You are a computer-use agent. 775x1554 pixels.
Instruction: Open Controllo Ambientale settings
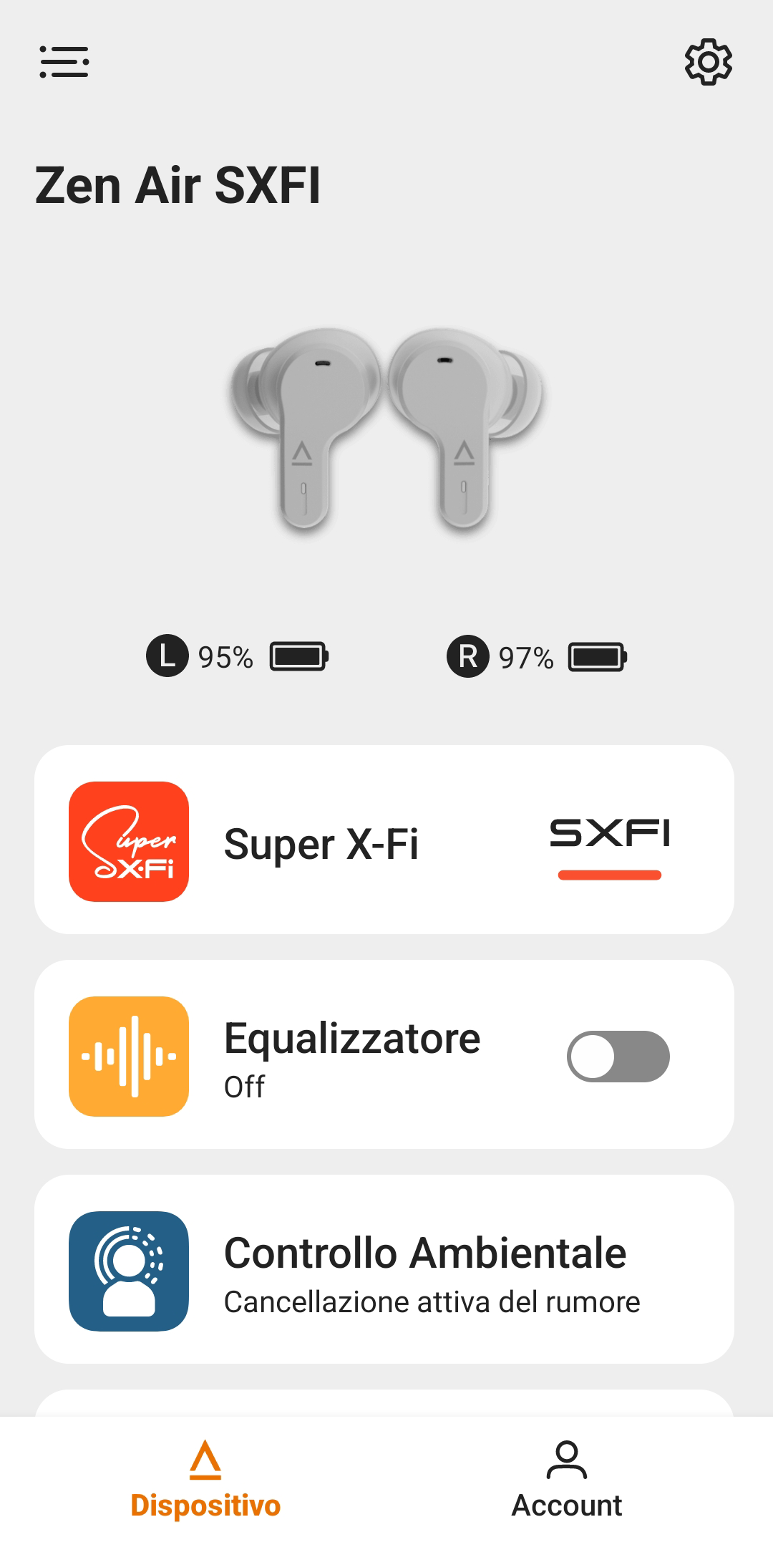pyautogui.click(x=384, y=1269)
